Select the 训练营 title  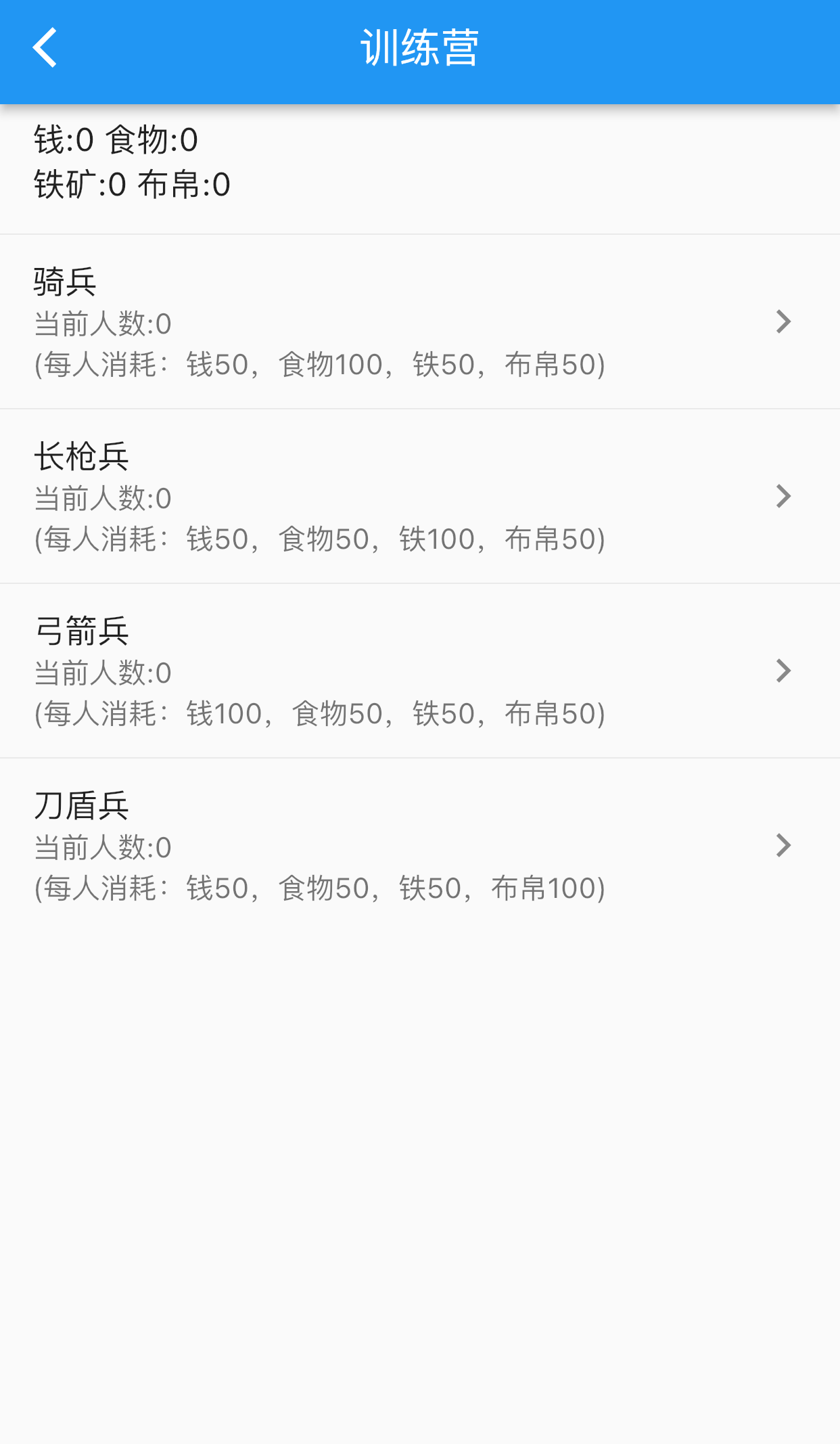(420, 47)
